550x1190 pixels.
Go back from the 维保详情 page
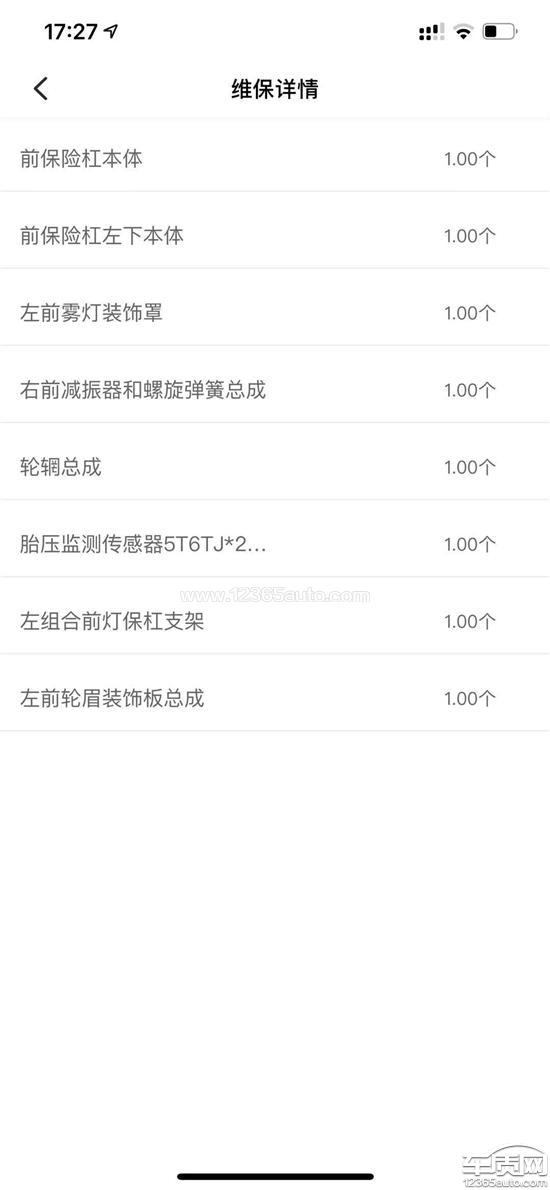(41, 89)
